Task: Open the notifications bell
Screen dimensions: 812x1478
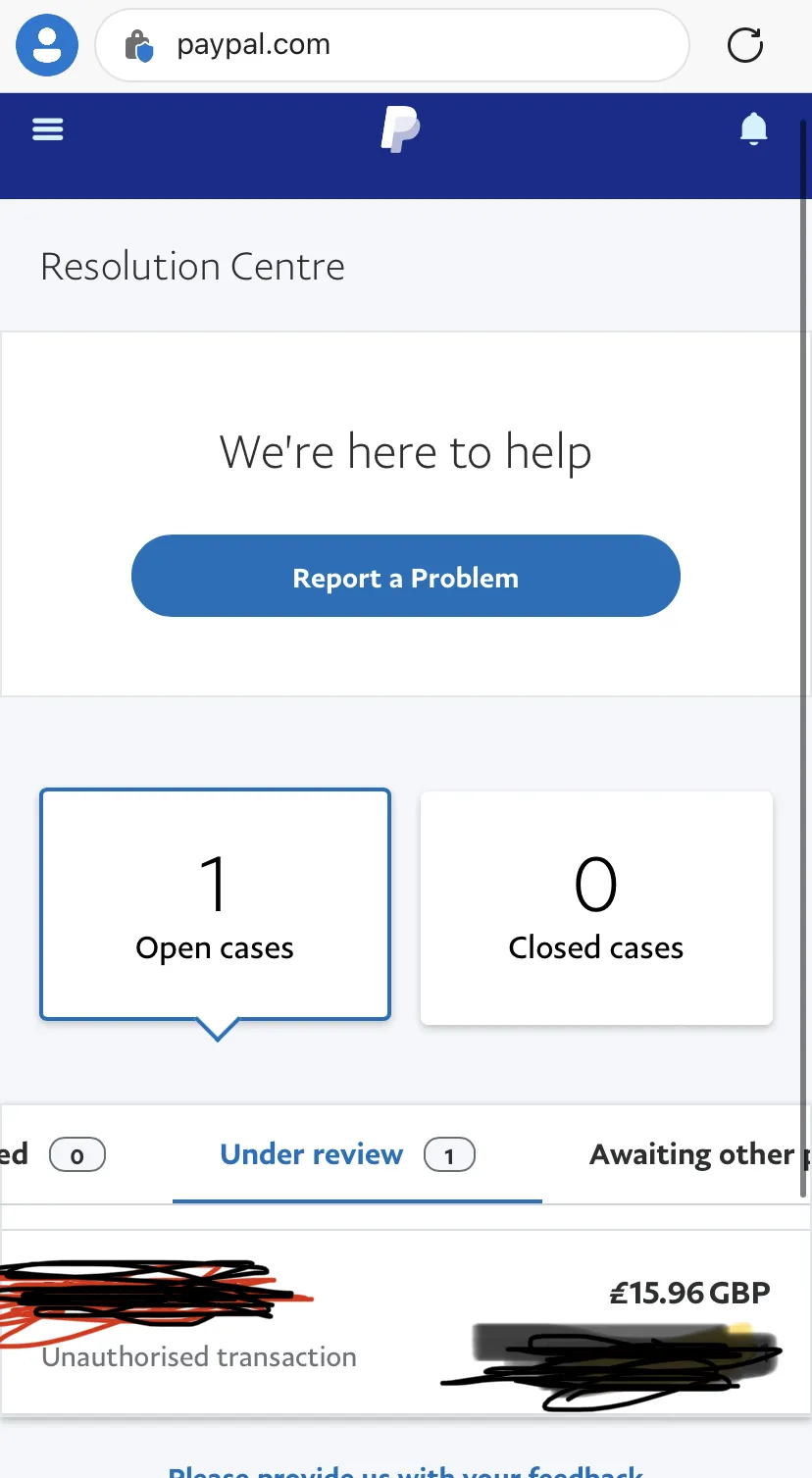Action: [753, 129]
